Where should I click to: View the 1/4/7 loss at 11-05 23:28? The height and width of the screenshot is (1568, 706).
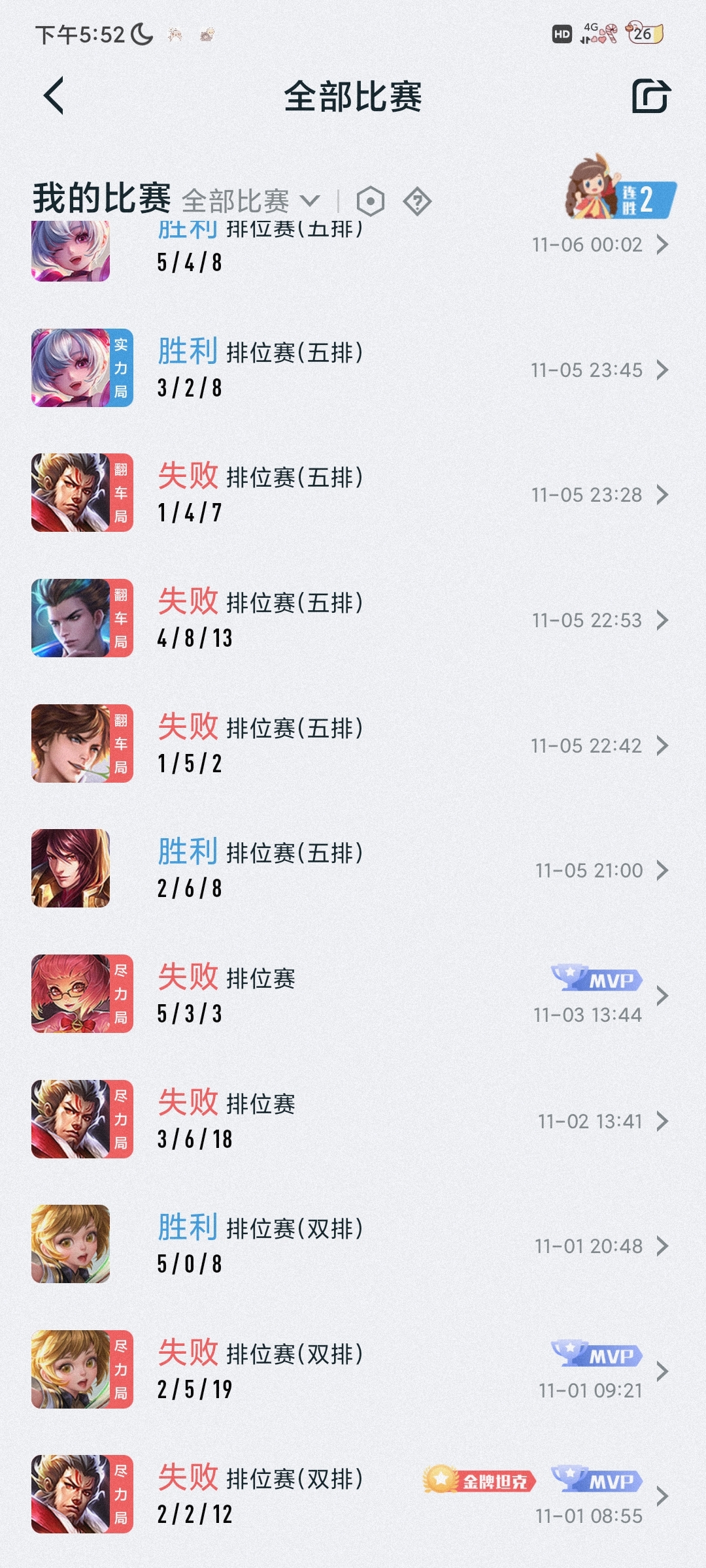[353, 495]
